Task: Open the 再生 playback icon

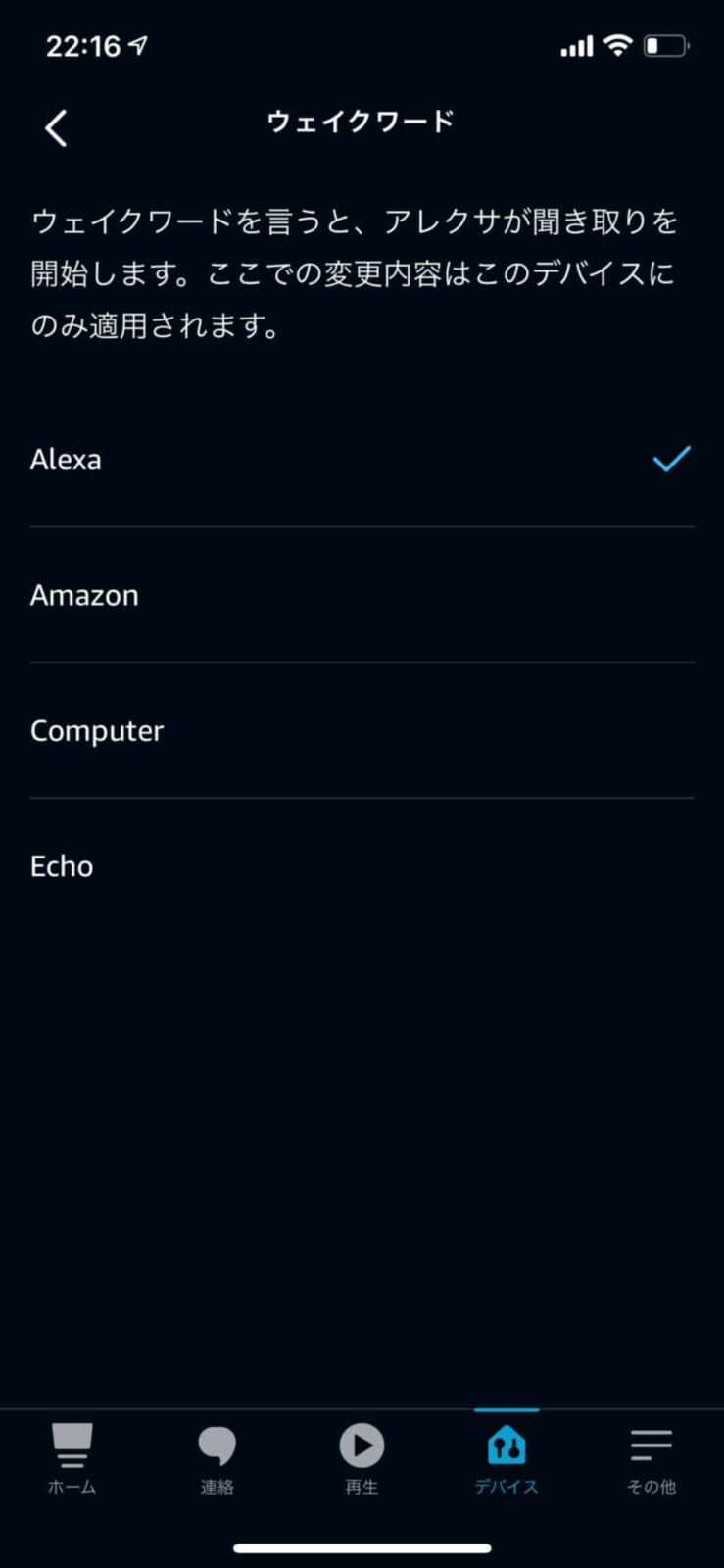Action: pos(362,1444)
